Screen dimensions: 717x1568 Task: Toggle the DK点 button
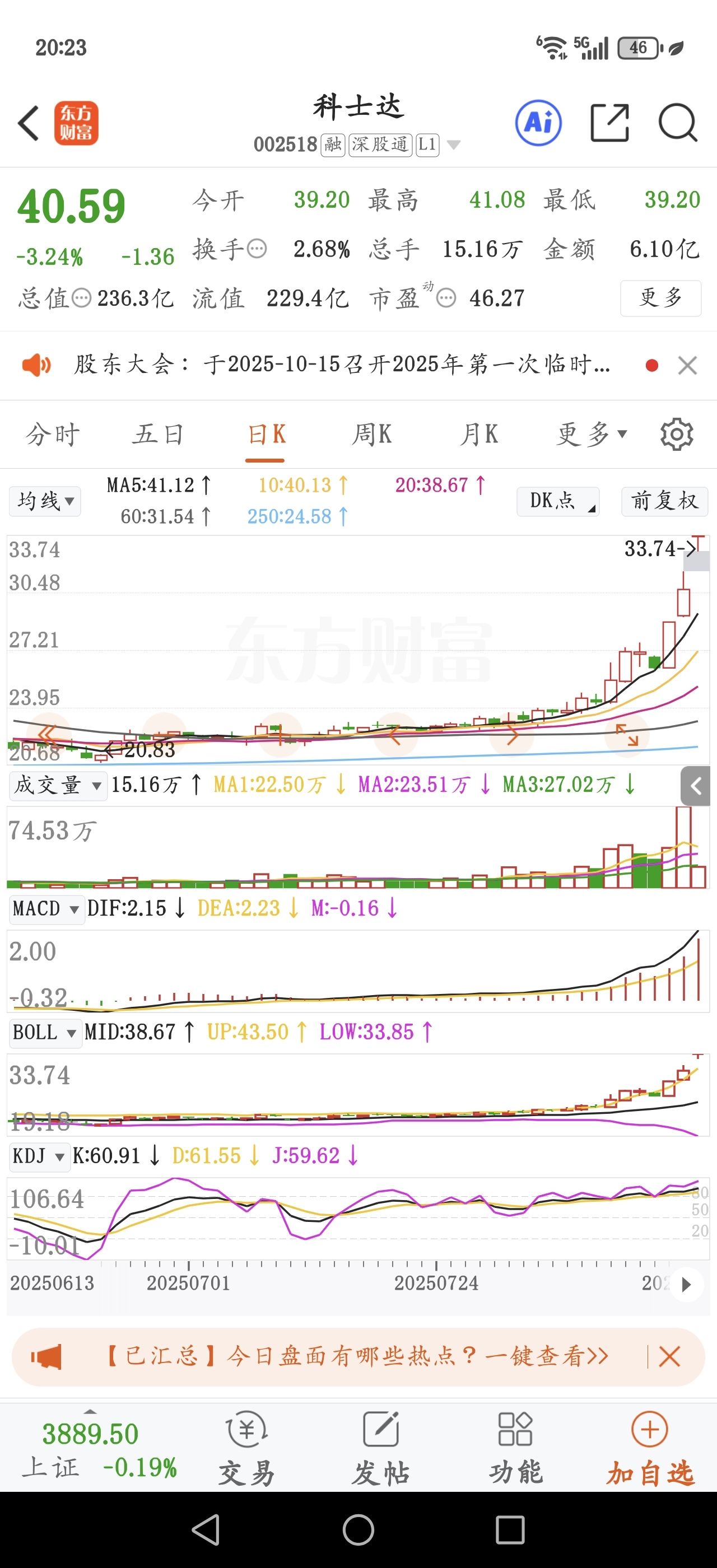point(558,501)
